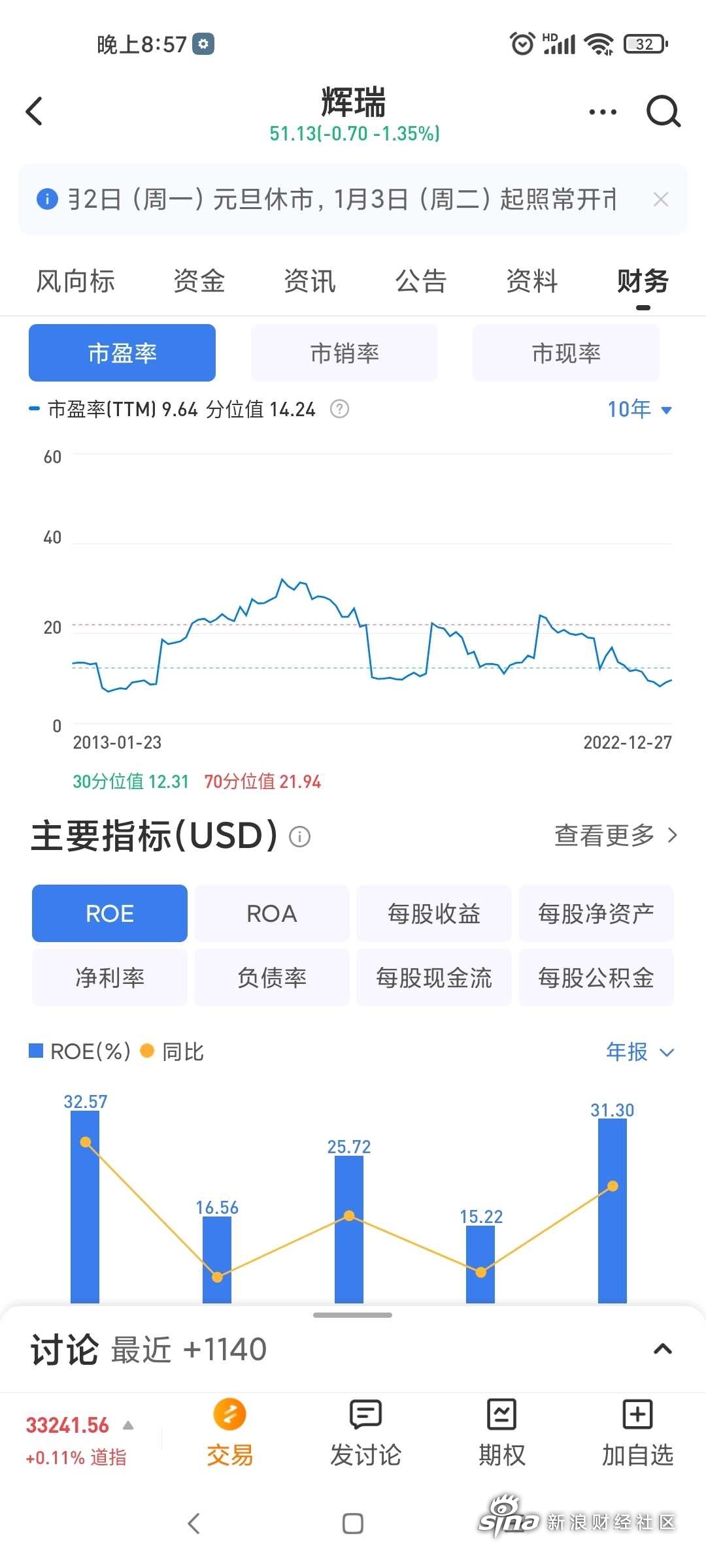
Task: Switch to the 风向标 tab
Action: (75, 281)
